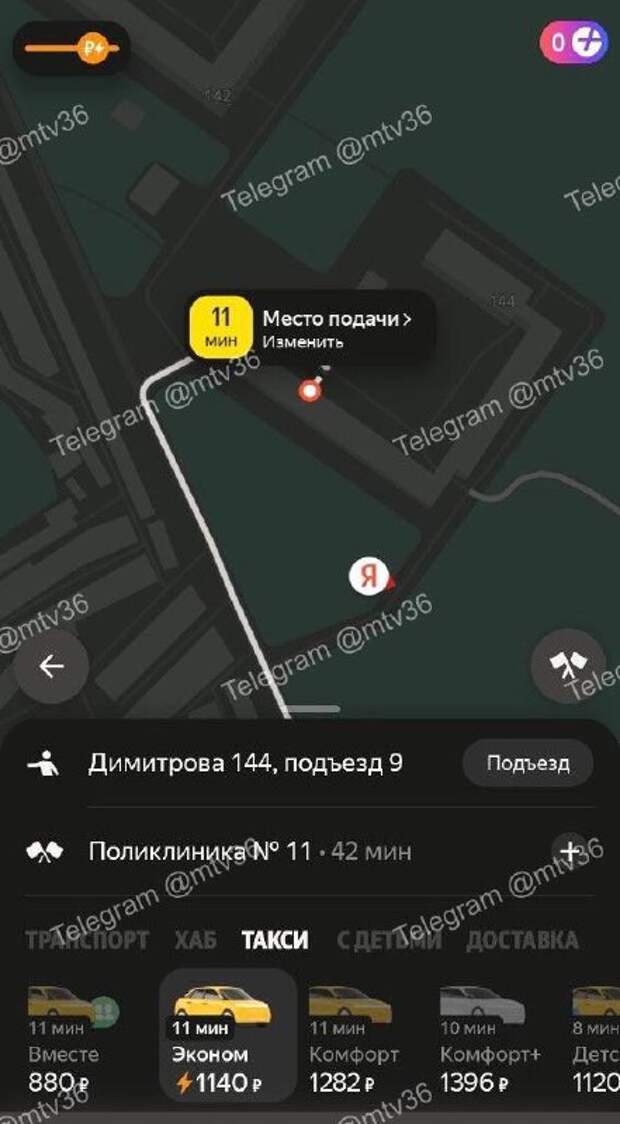Select the child tariff with 8 мин wait

point(596,1040)
